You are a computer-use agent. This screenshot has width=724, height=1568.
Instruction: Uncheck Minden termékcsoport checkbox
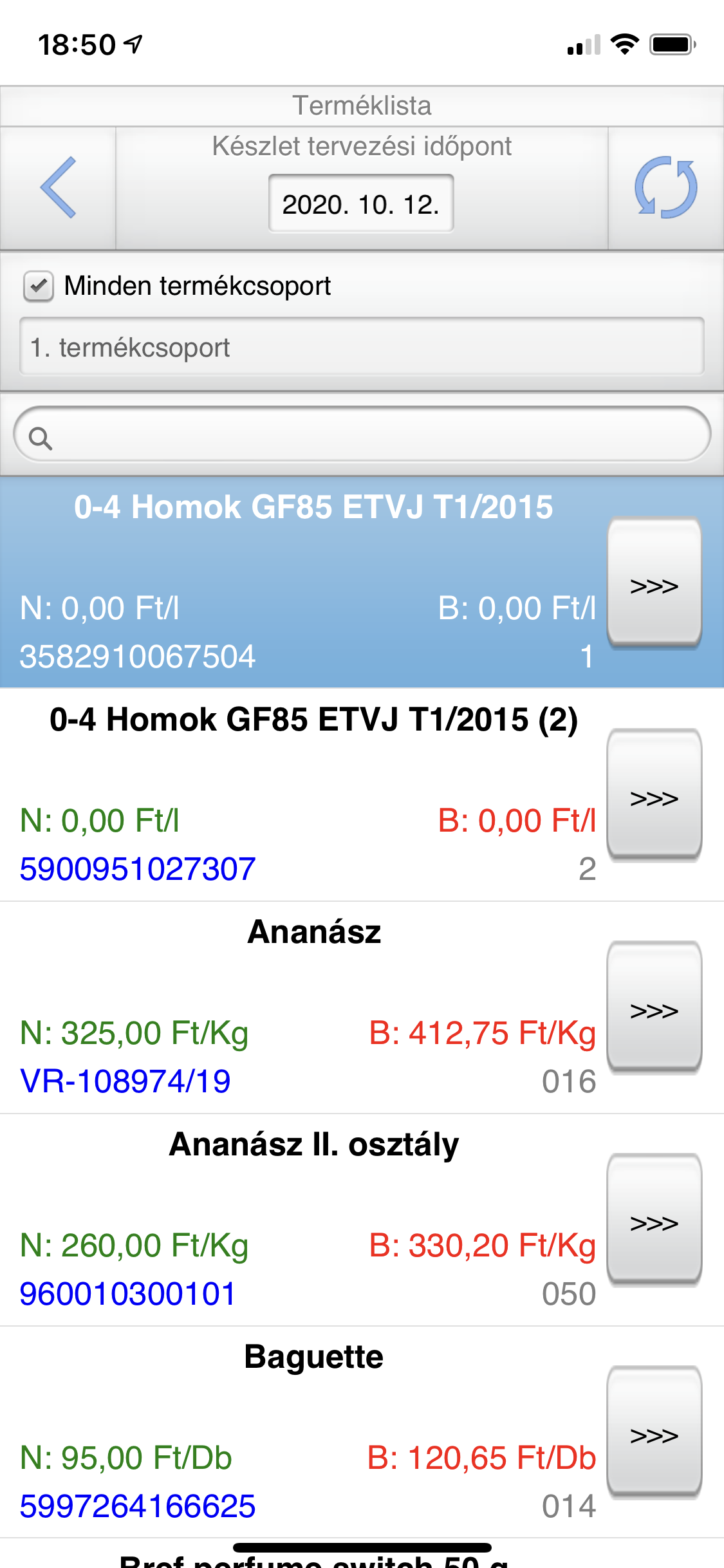click(39, 286)
